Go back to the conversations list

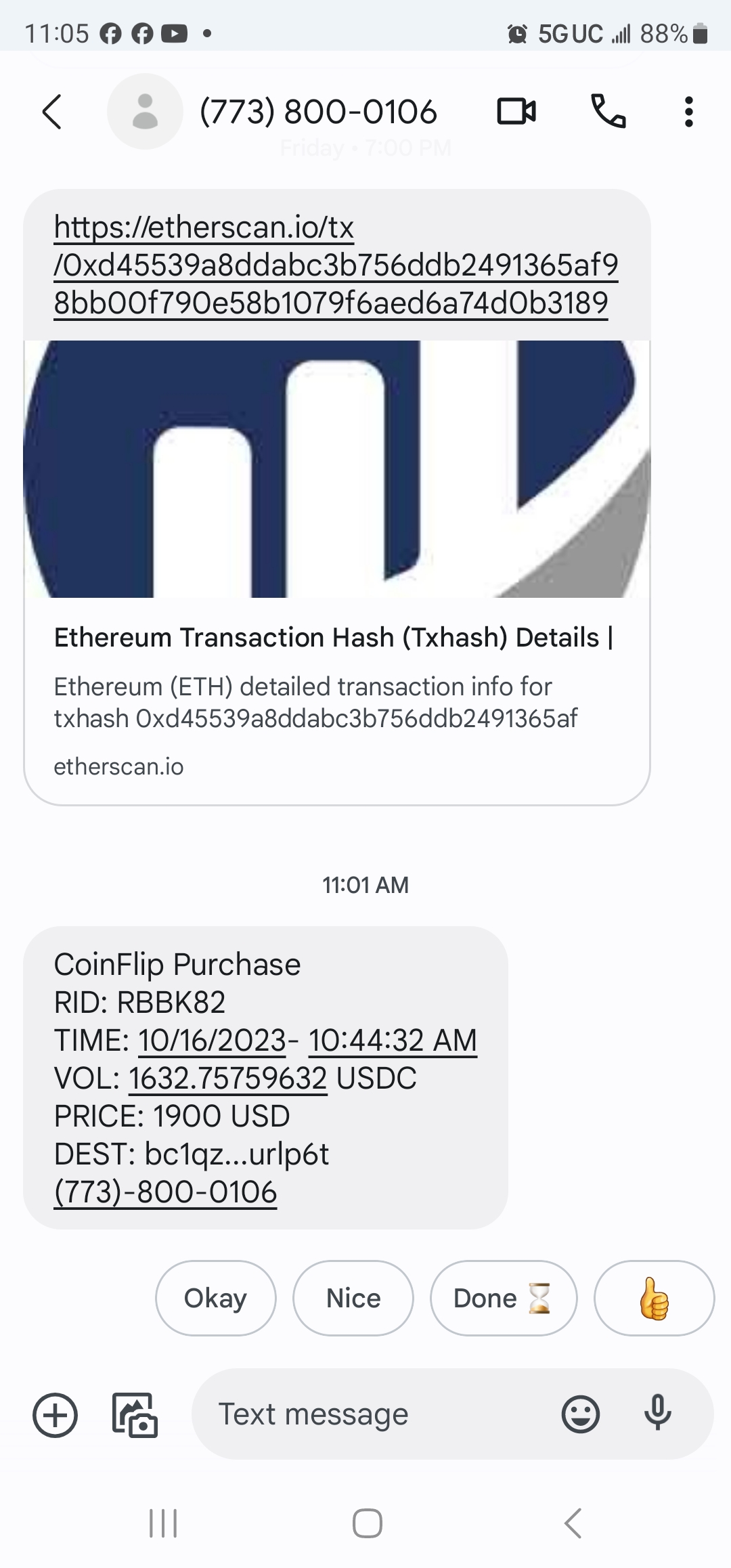point(52,112)
